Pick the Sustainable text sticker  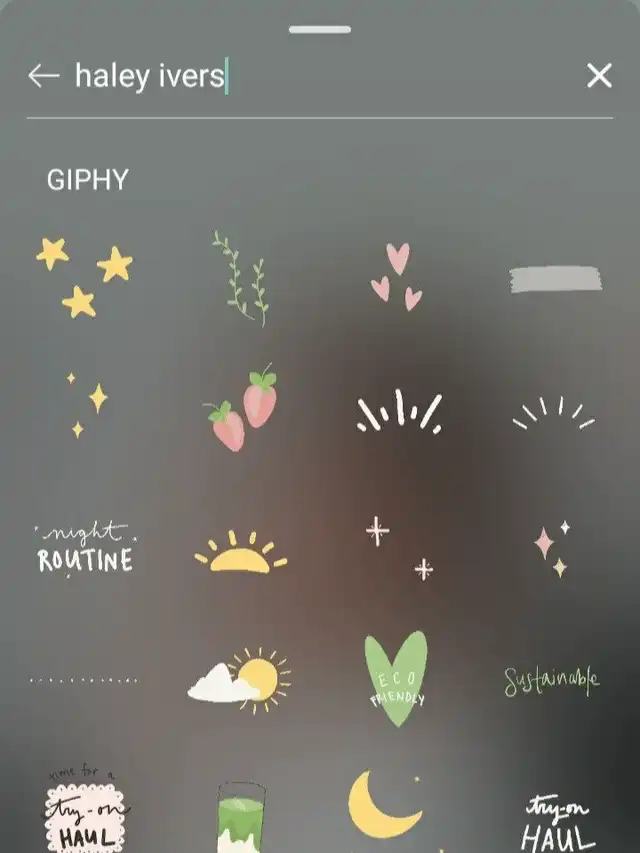551,681
